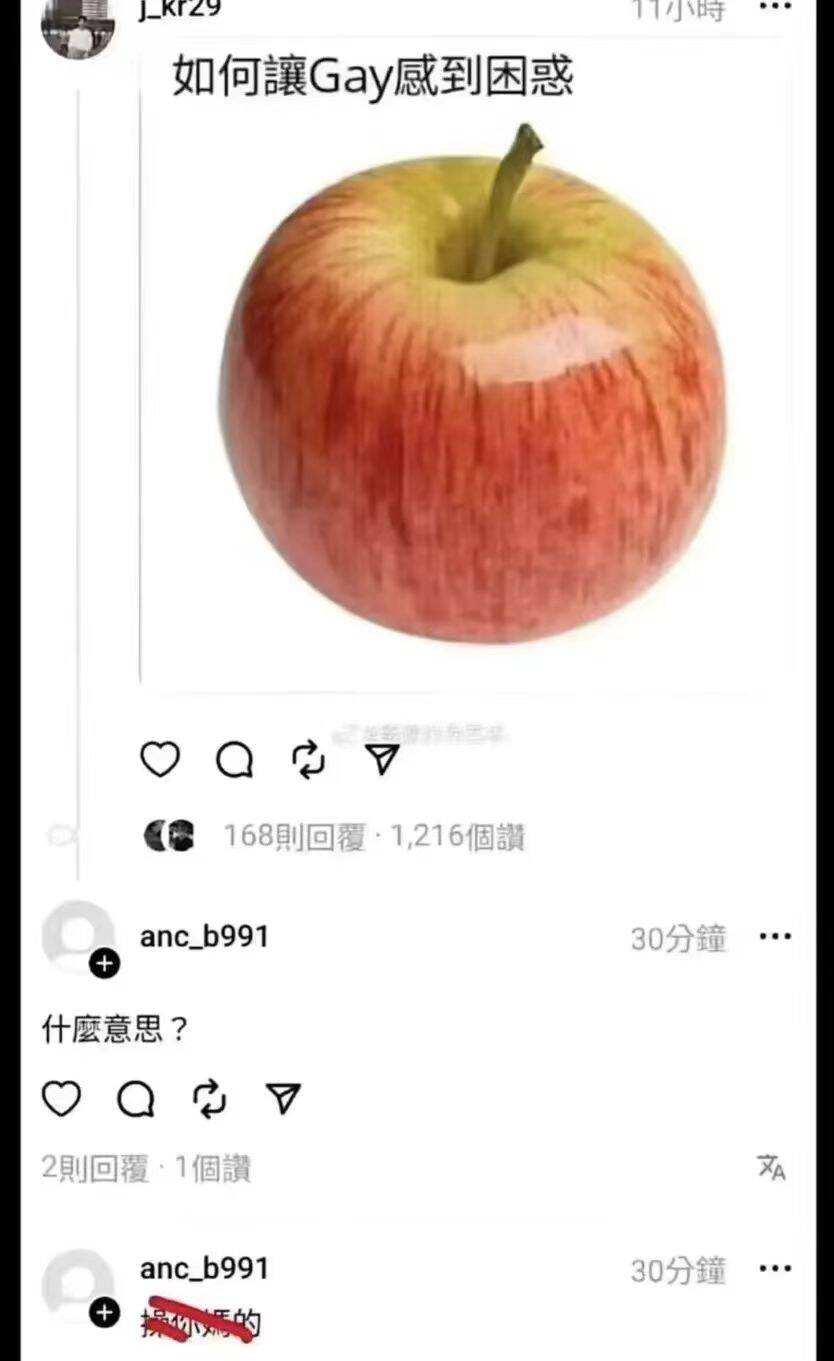Image resolution: width=834 pixels, height=1361 pixels.
Task: Open the apple image in j_kr29's post
Action: (470, 390)
